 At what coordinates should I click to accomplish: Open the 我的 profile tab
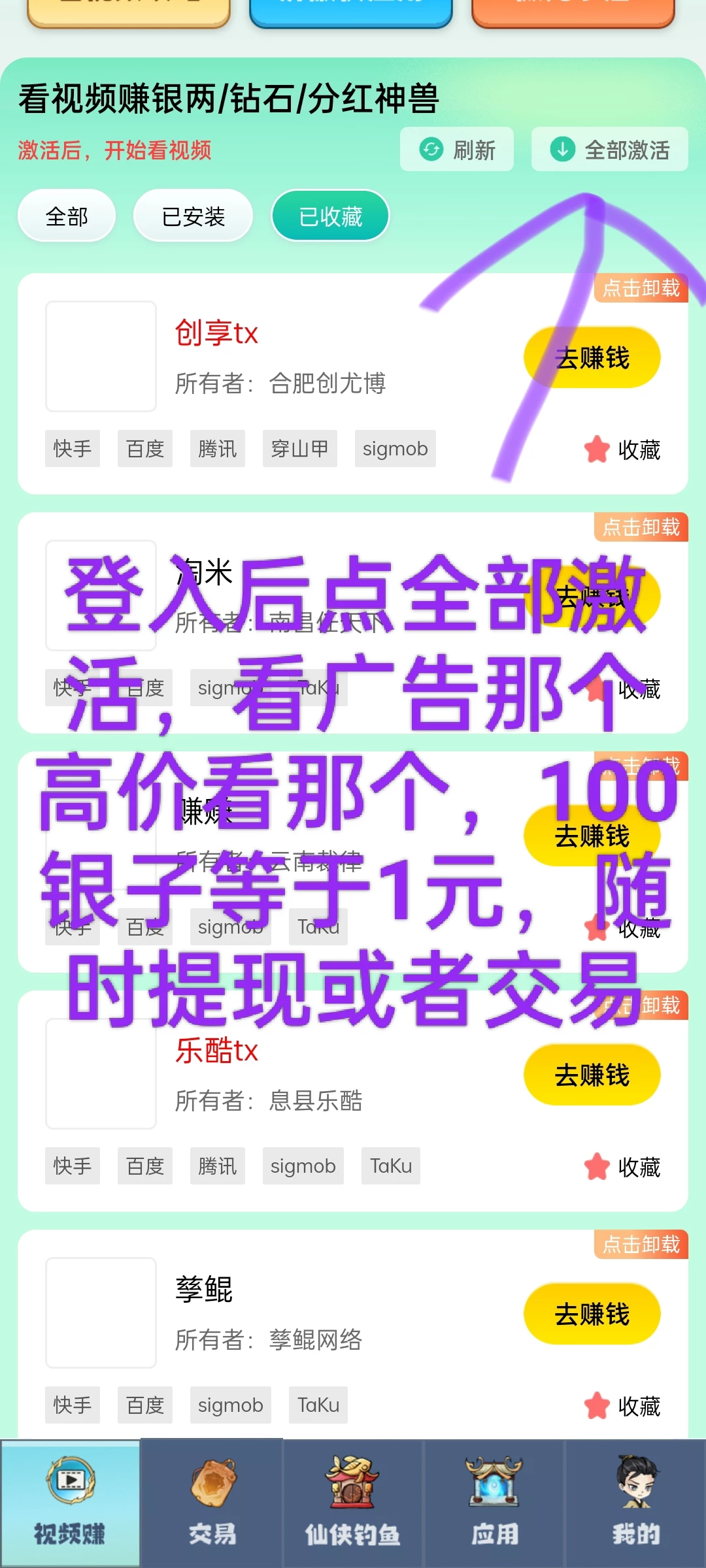[x=635, y=1503]
